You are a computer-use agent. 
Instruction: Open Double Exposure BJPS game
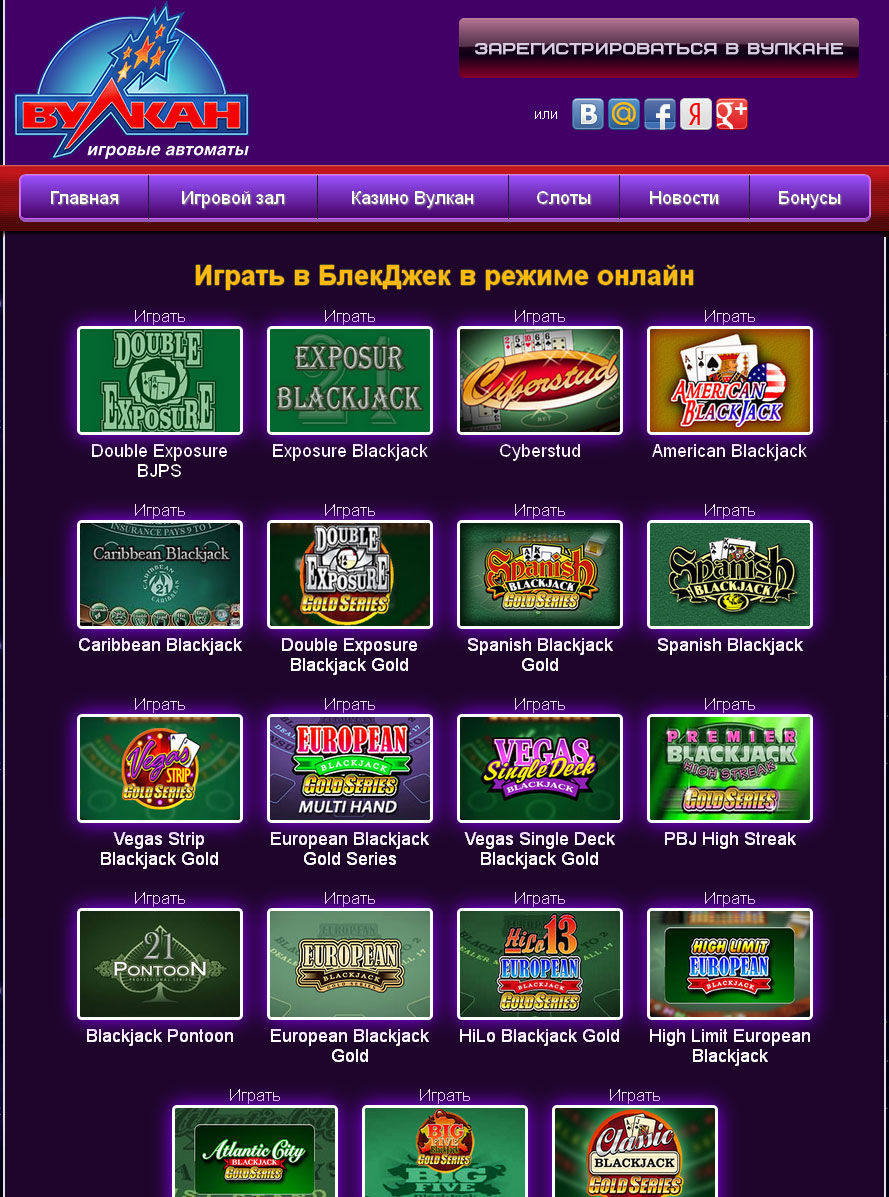click(160, 381)
